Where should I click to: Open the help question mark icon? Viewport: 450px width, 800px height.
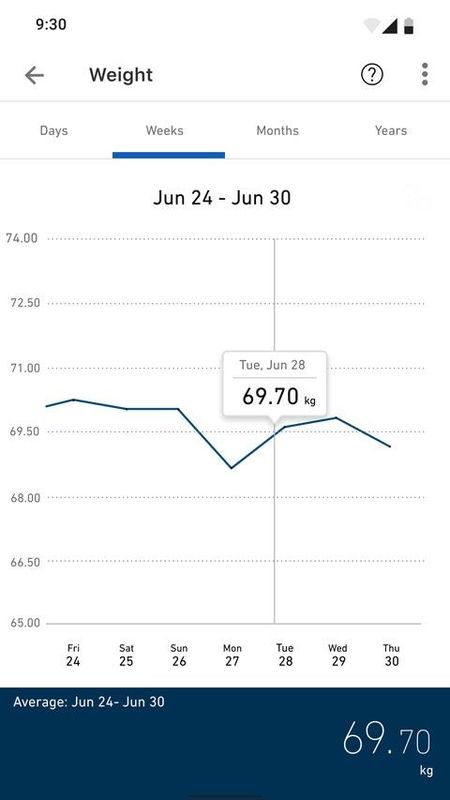(x=372, y=75)
